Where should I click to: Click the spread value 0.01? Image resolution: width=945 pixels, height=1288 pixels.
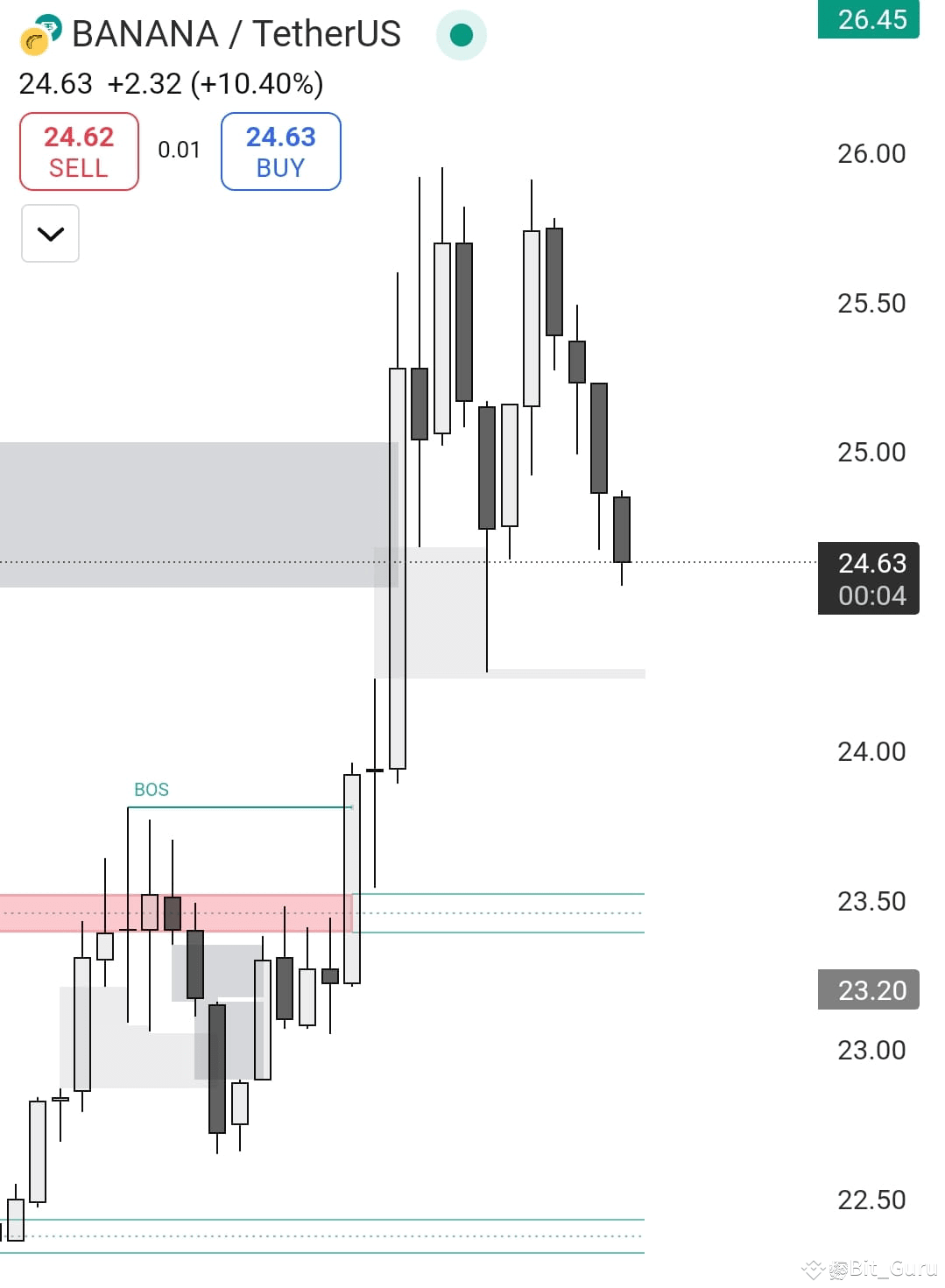180,150
